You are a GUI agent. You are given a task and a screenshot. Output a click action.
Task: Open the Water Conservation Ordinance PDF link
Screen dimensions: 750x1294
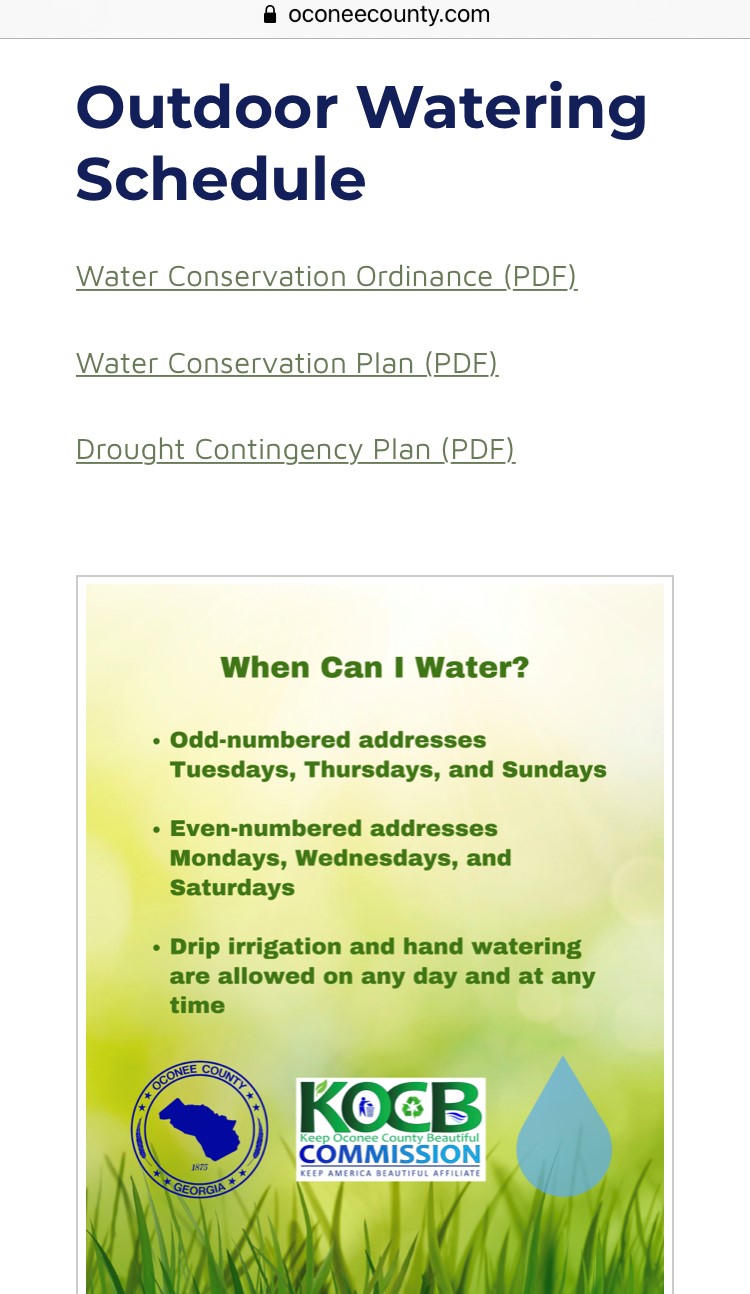coord(326,276)
